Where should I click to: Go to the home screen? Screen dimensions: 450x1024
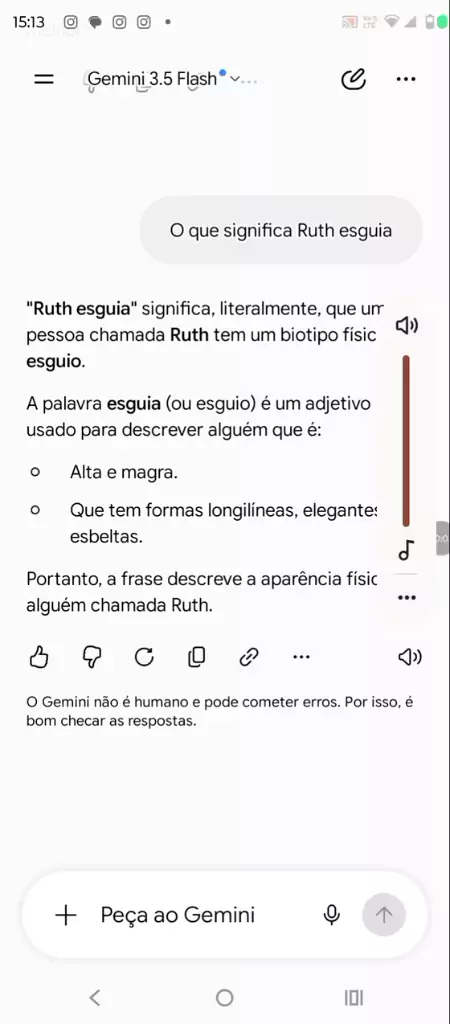[225, 997]
